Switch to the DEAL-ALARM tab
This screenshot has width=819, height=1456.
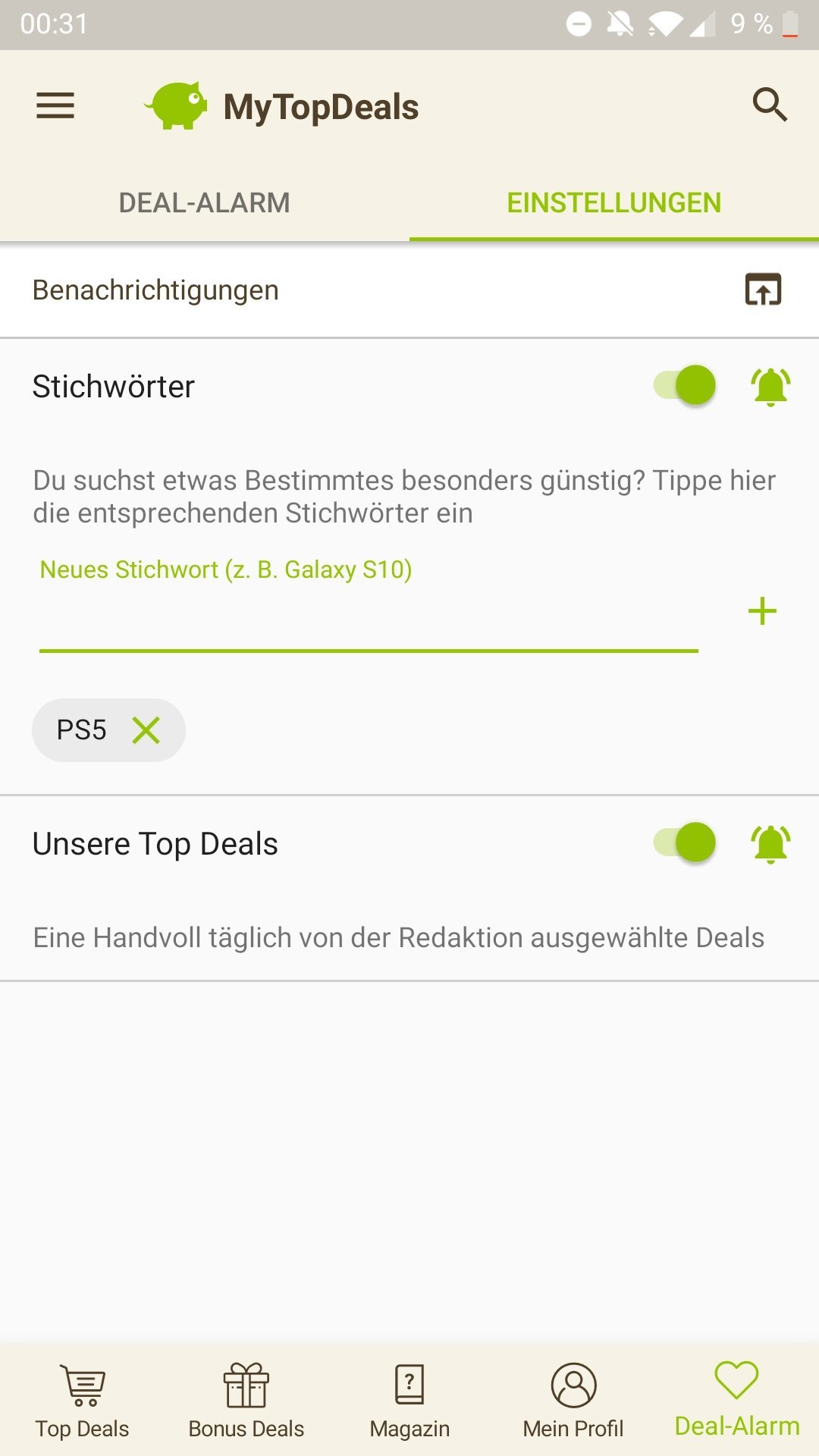click(205, 202)
